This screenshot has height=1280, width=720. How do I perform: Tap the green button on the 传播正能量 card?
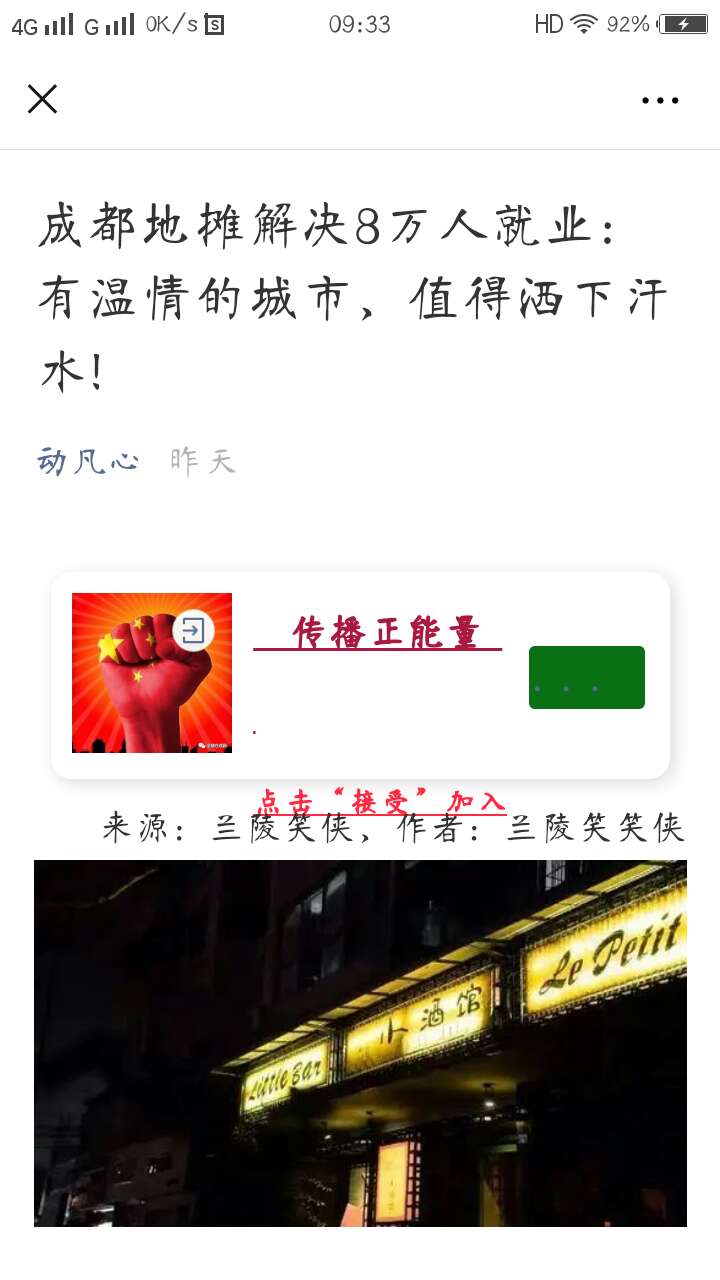tap(587, 677)
